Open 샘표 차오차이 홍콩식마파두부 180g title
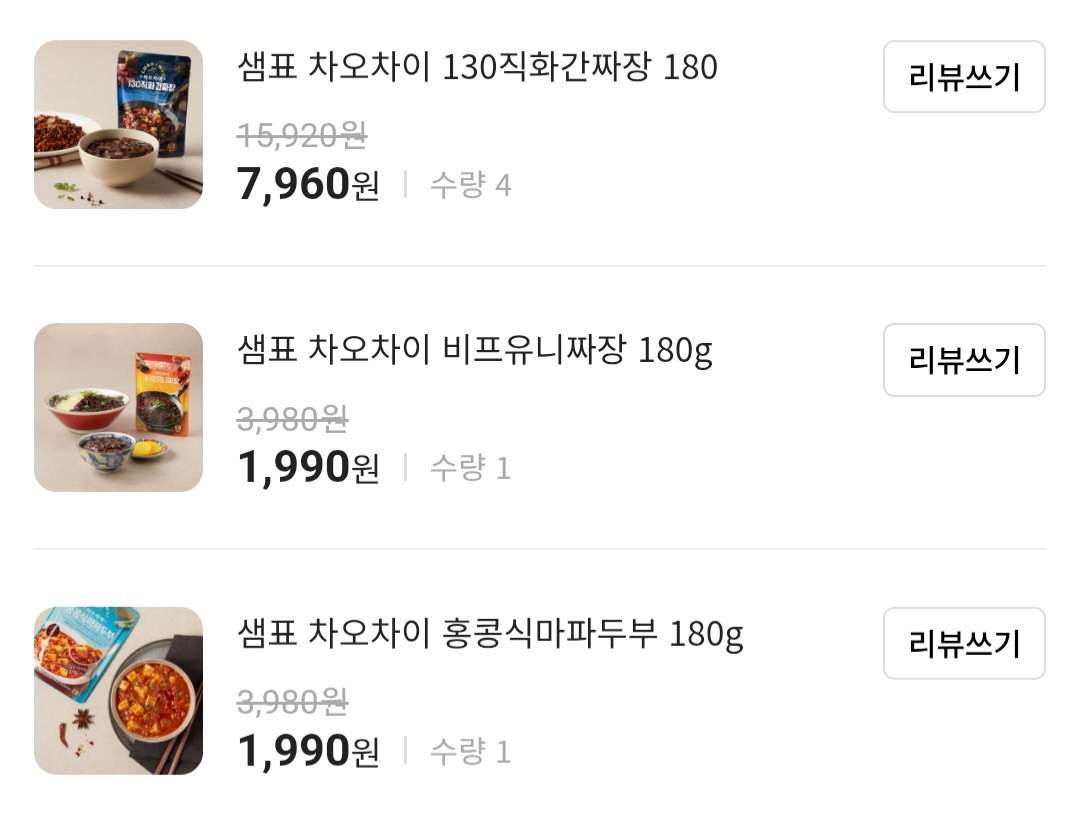Screen dimensions: 1080x830 pyautogui.click(x=490, y=634)
